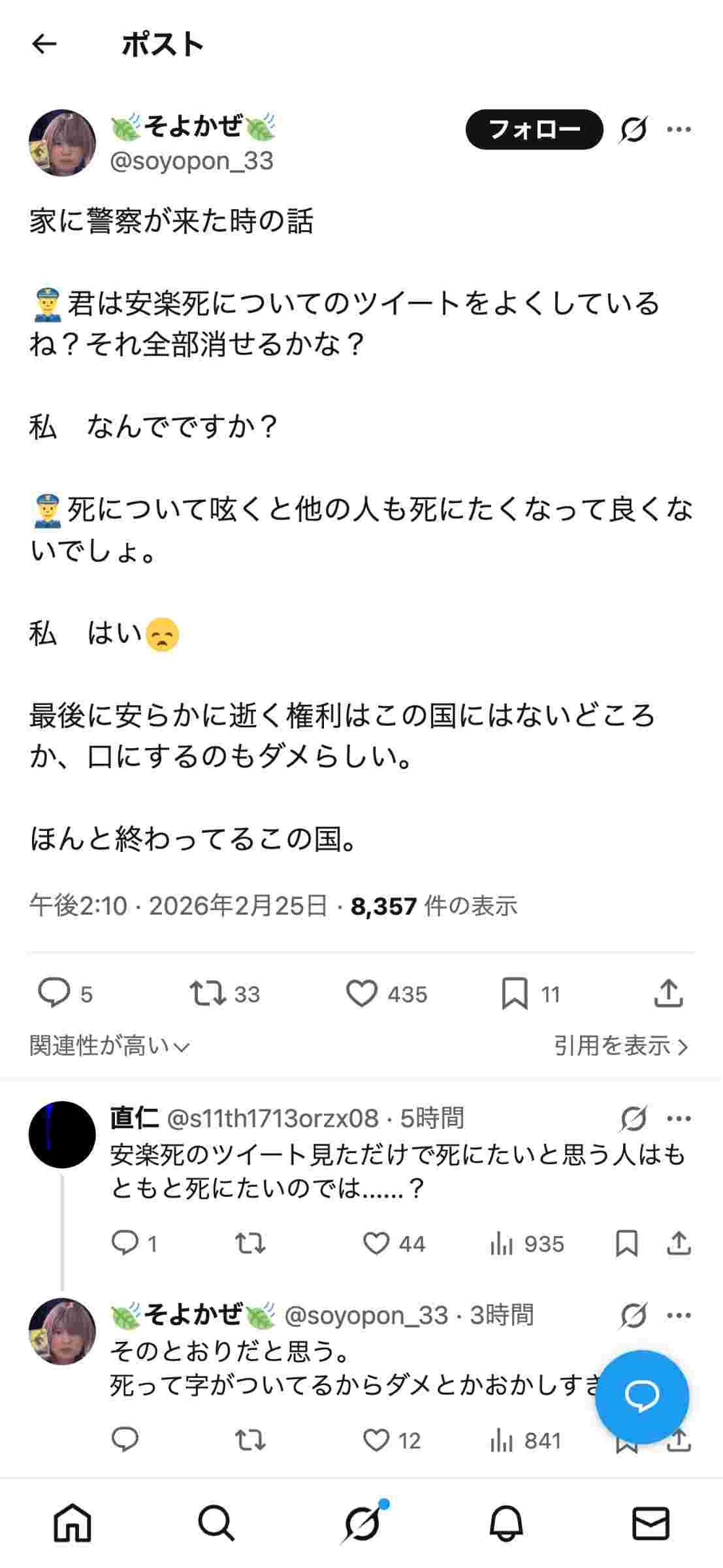Like そよかぜ's reply with 12 likes
Viewport: 723px width, 1568px height.
(x=376, y=1440)
